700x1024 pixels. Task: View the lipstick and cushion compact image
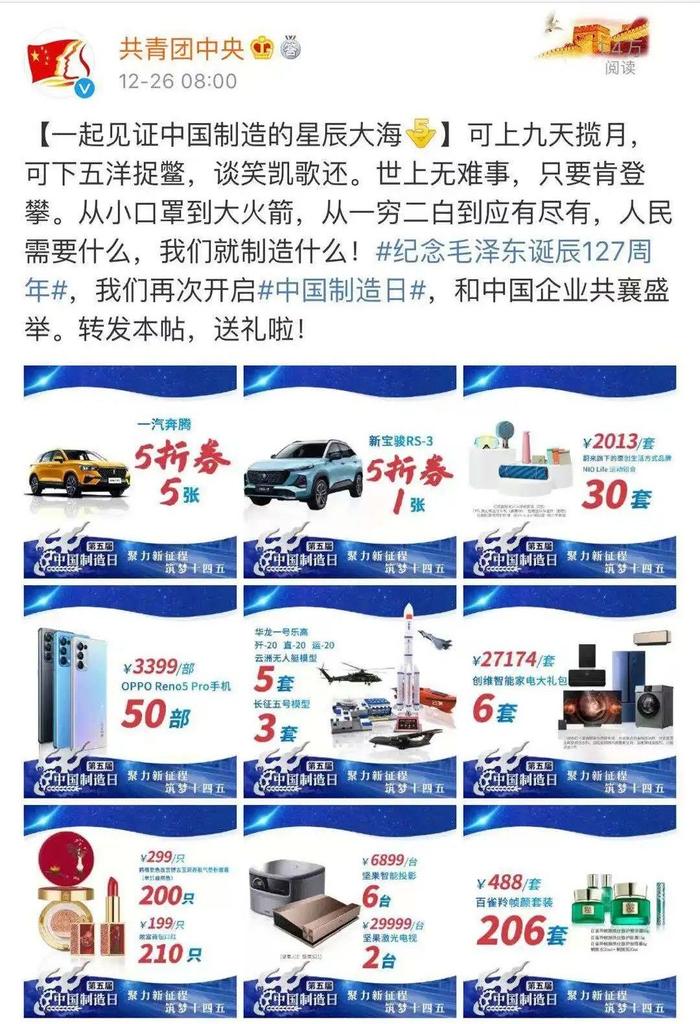[x=130, y=910]
